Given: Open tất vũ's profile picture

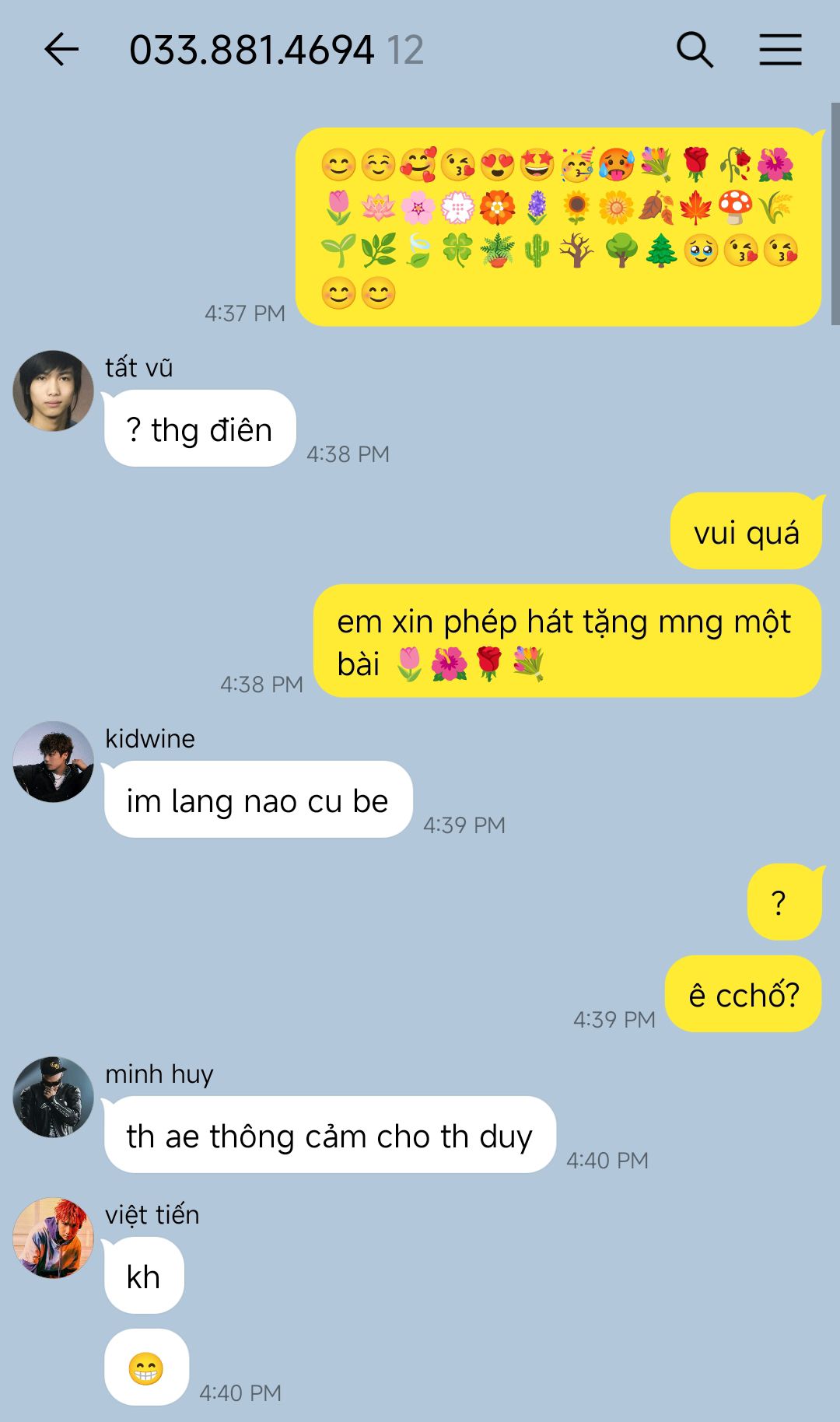Looking at the screenshot, I should pos(53,391).
